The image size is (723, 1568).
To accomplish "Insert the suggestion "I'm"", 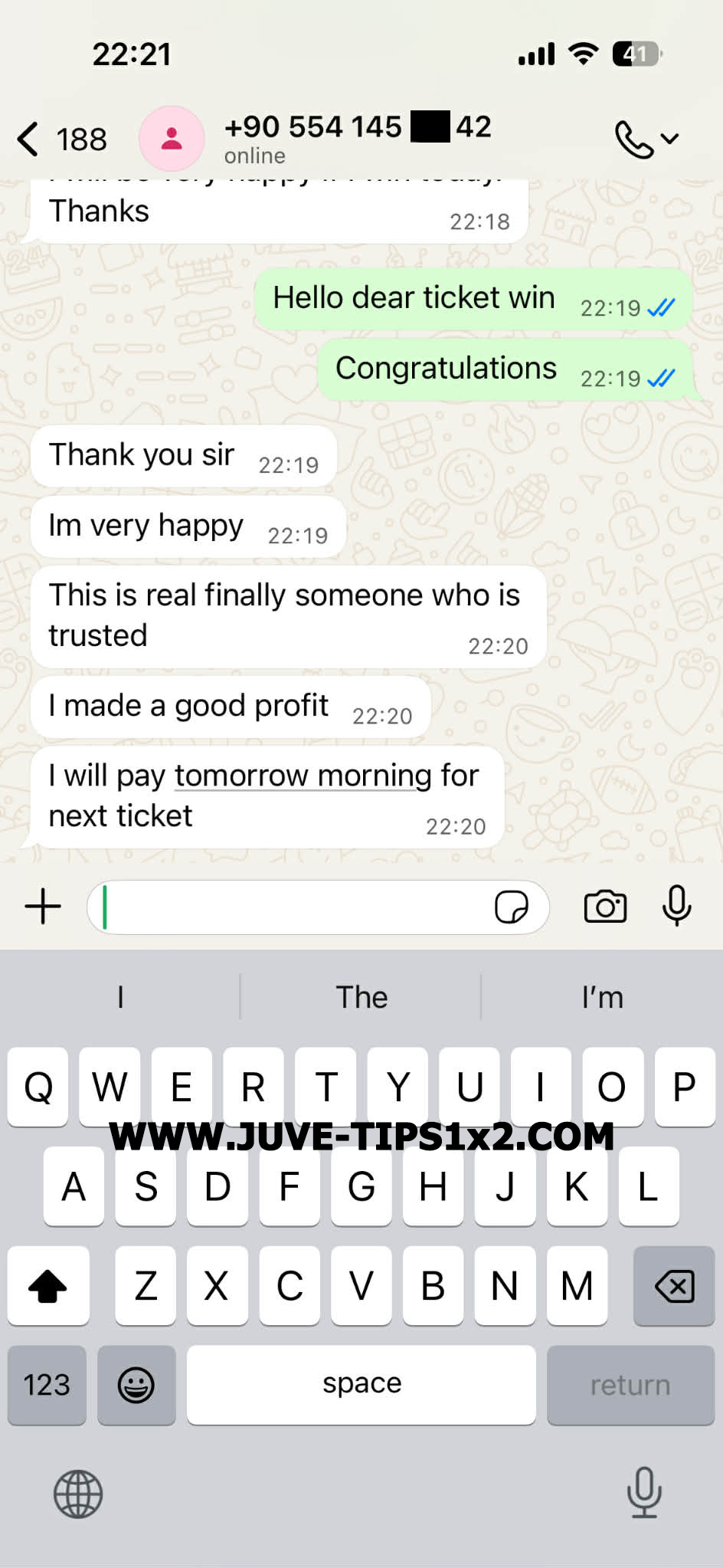I will pos(602,997).
